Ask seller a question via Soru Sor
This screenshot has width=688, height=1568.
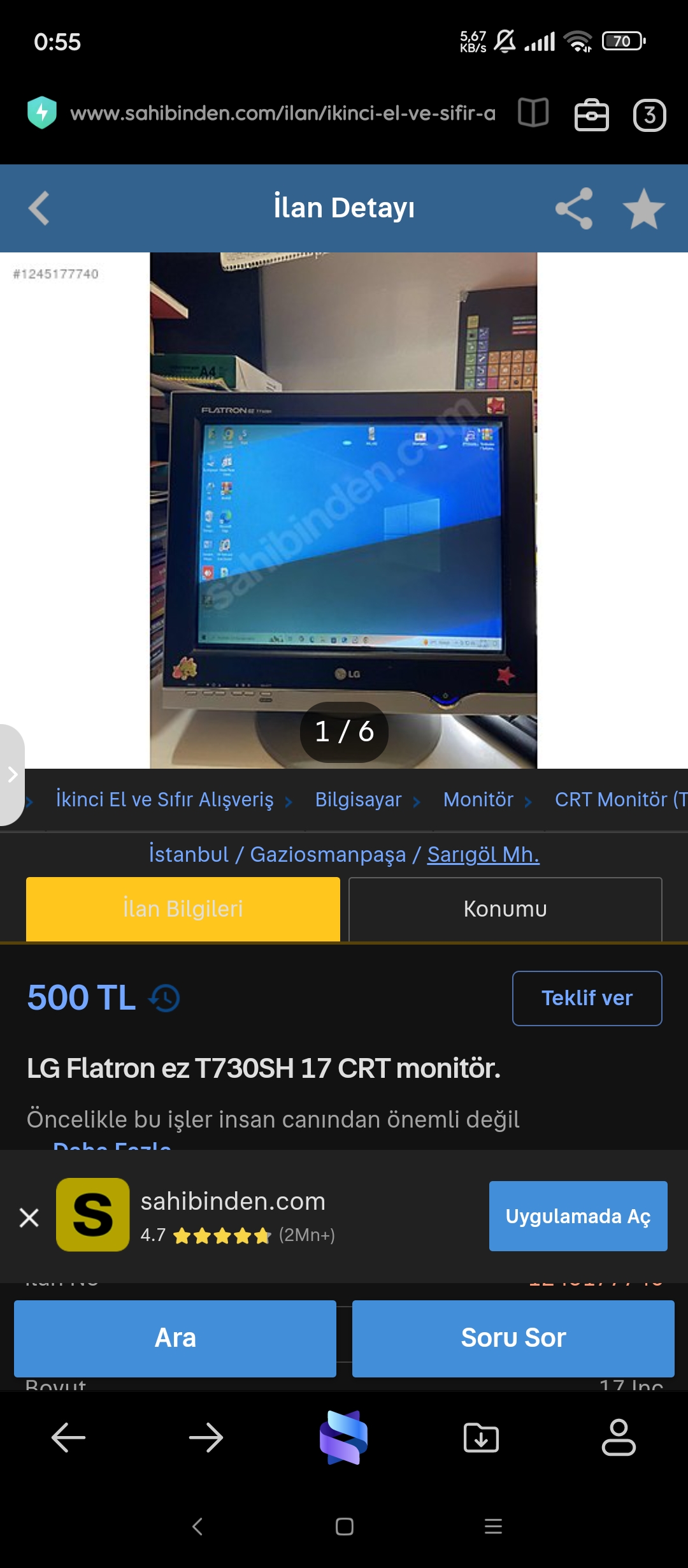point(513,1338)
